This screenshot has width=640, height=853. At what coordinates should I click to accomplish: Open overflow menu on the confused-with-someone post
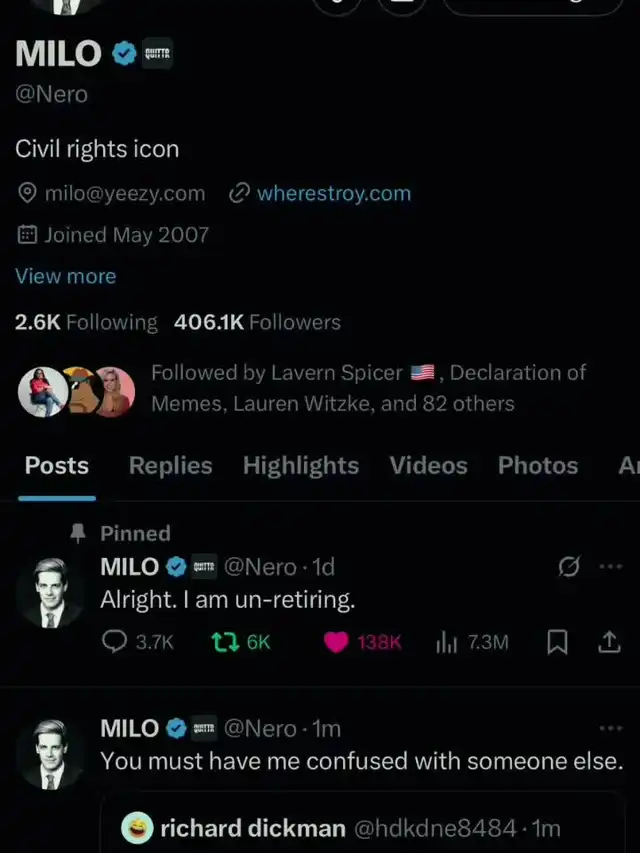[x=610, y=728]
